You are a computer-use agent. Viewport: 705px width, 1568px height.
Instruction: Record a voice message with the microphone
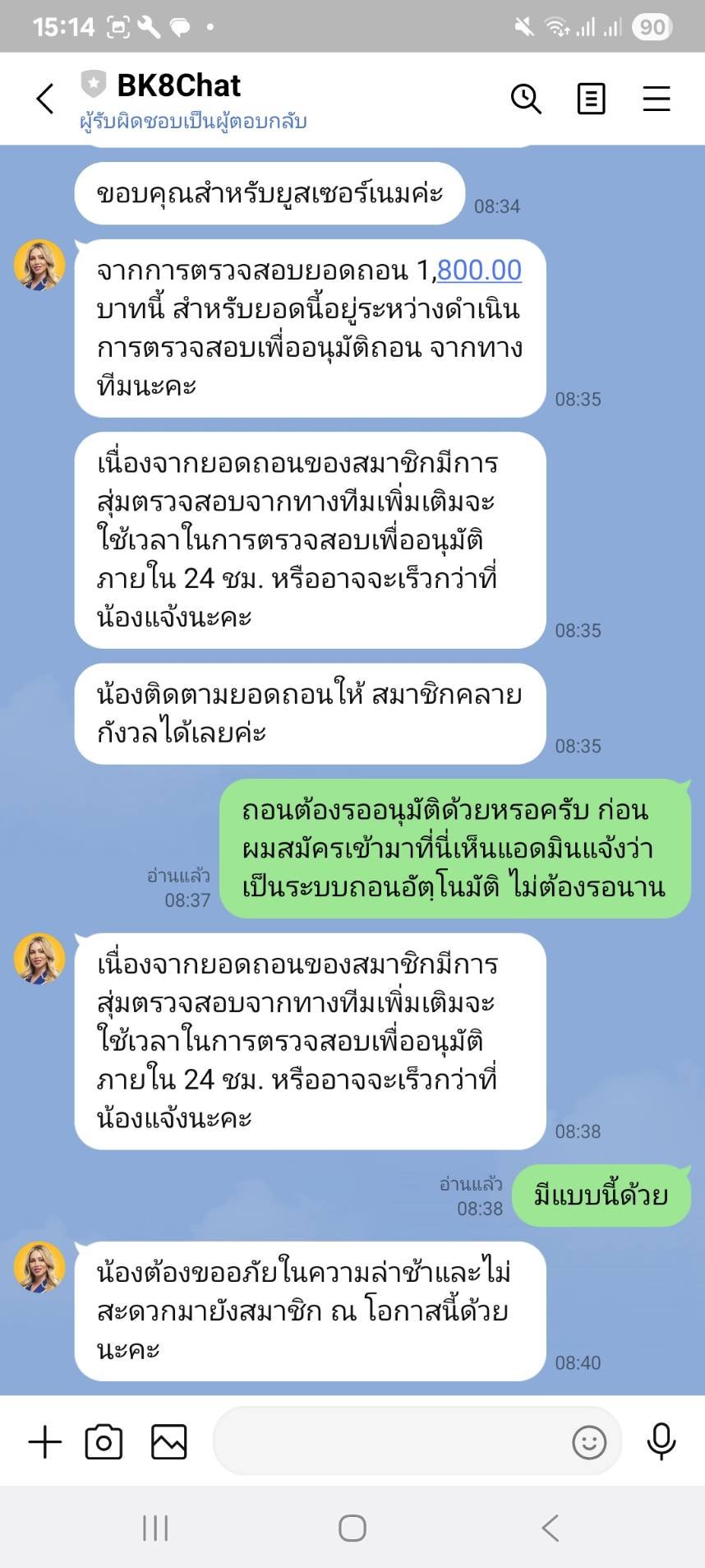pos(661,1441)
